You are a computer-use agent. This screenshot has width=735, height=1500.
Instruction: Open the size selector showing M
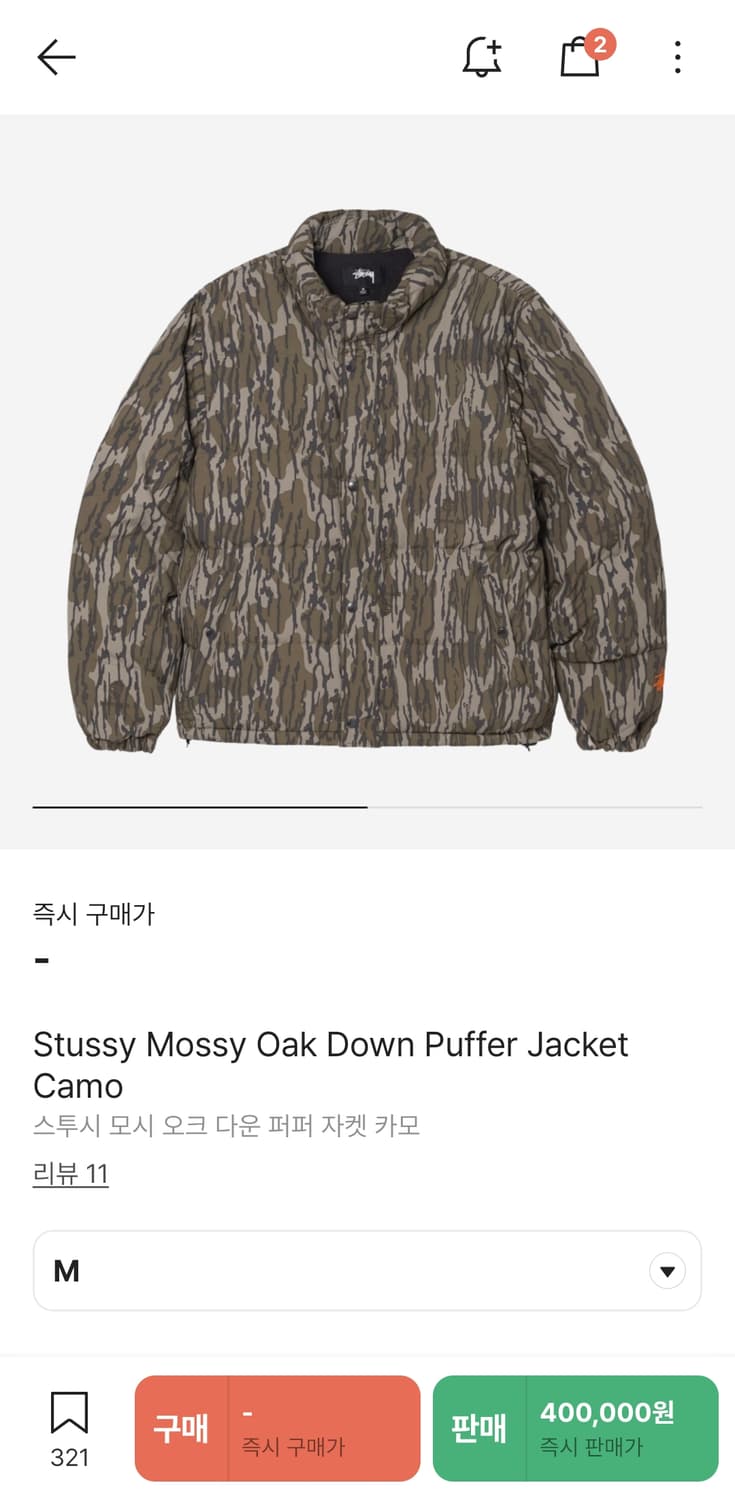[x=367, y=1270]
